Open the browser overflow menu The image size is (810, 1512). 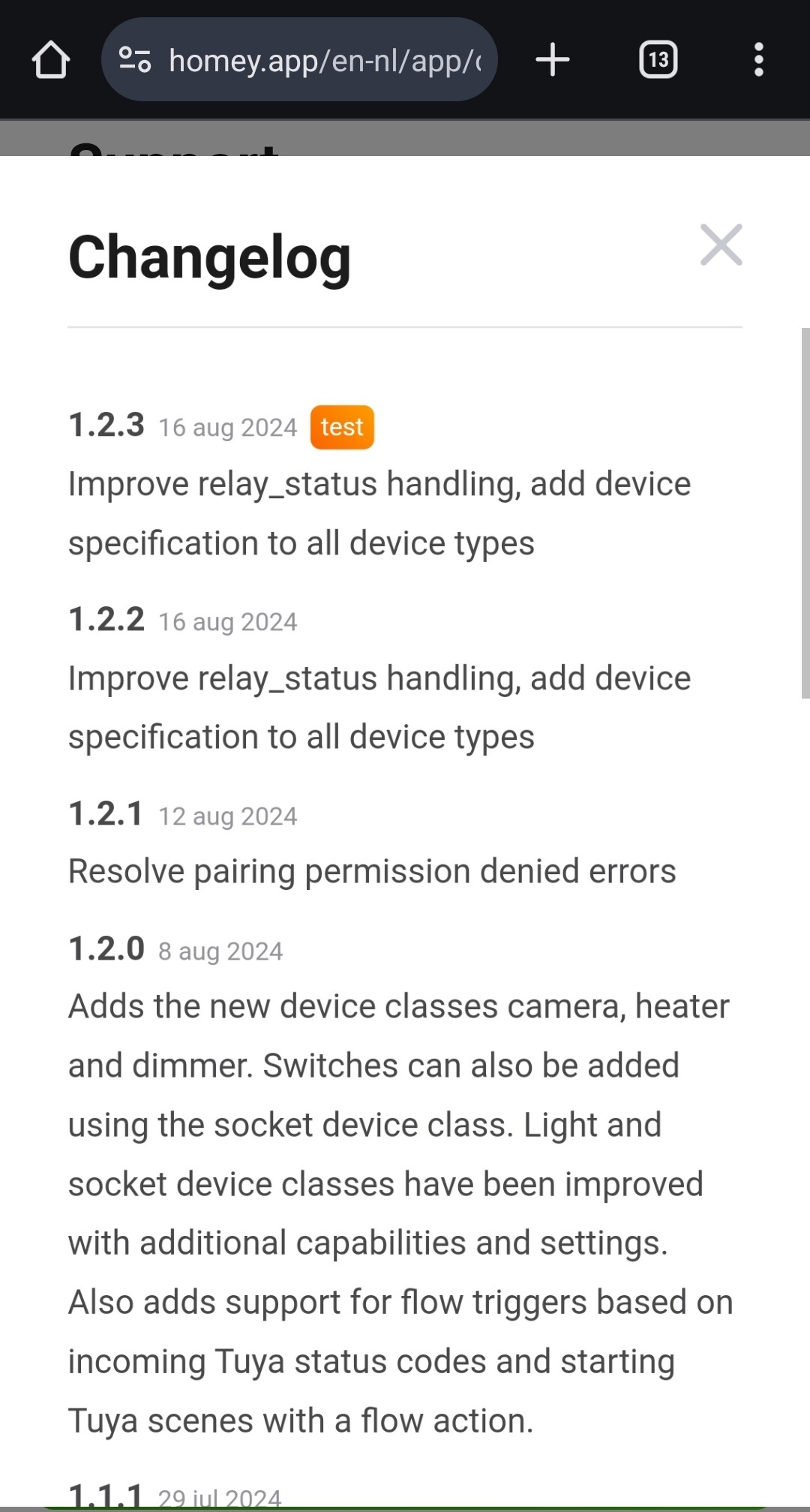tap(758, 60)
